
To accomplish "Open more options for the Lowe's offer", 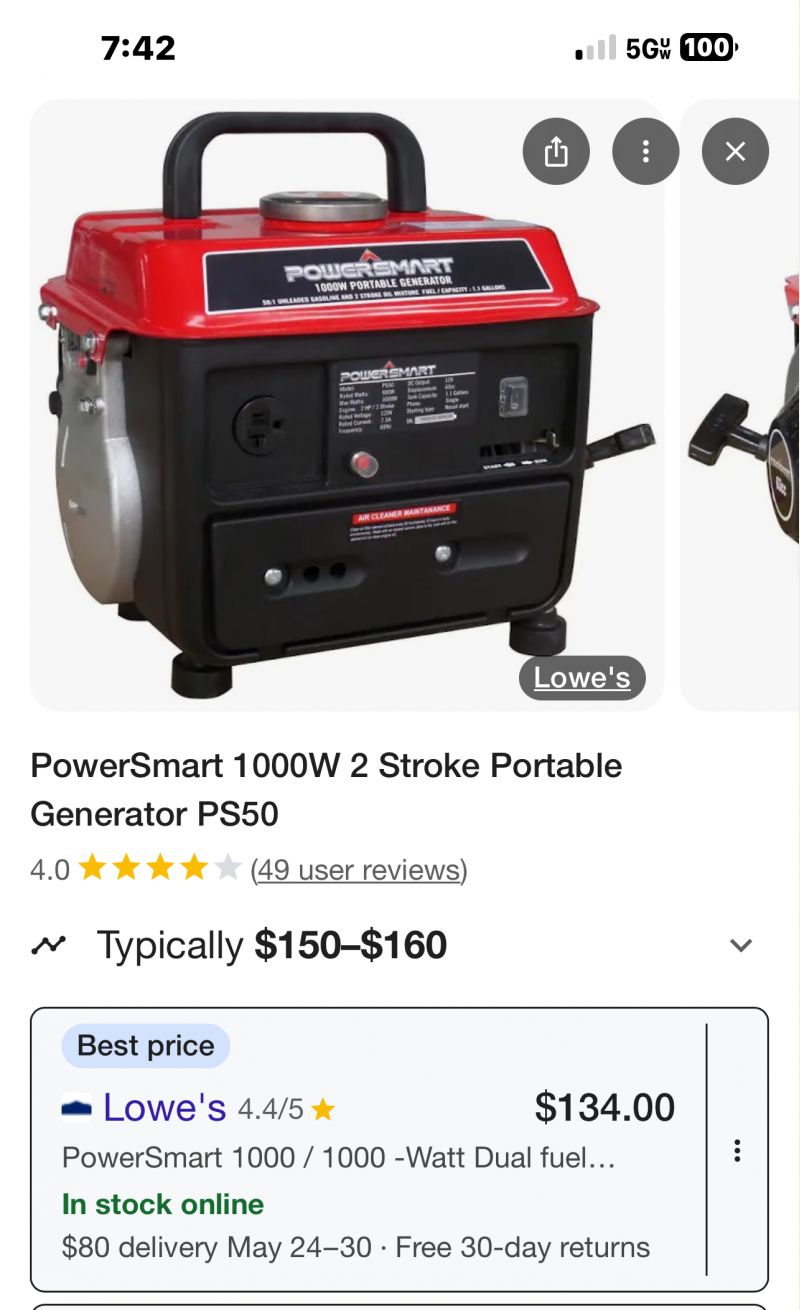I will point(737,1150).
